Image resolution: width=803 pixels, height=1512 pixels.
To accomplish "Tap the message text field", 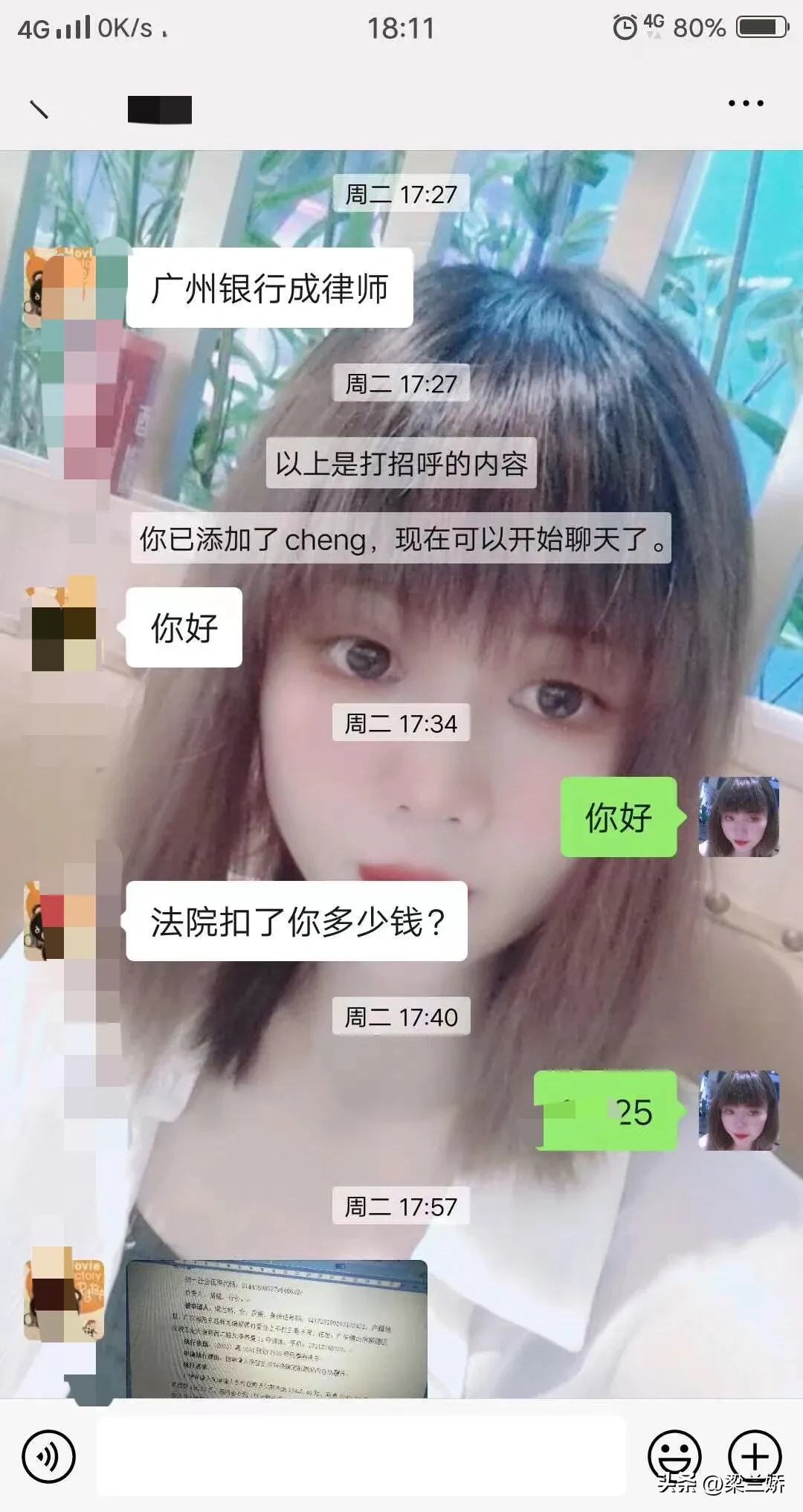I will point(361,1456).
